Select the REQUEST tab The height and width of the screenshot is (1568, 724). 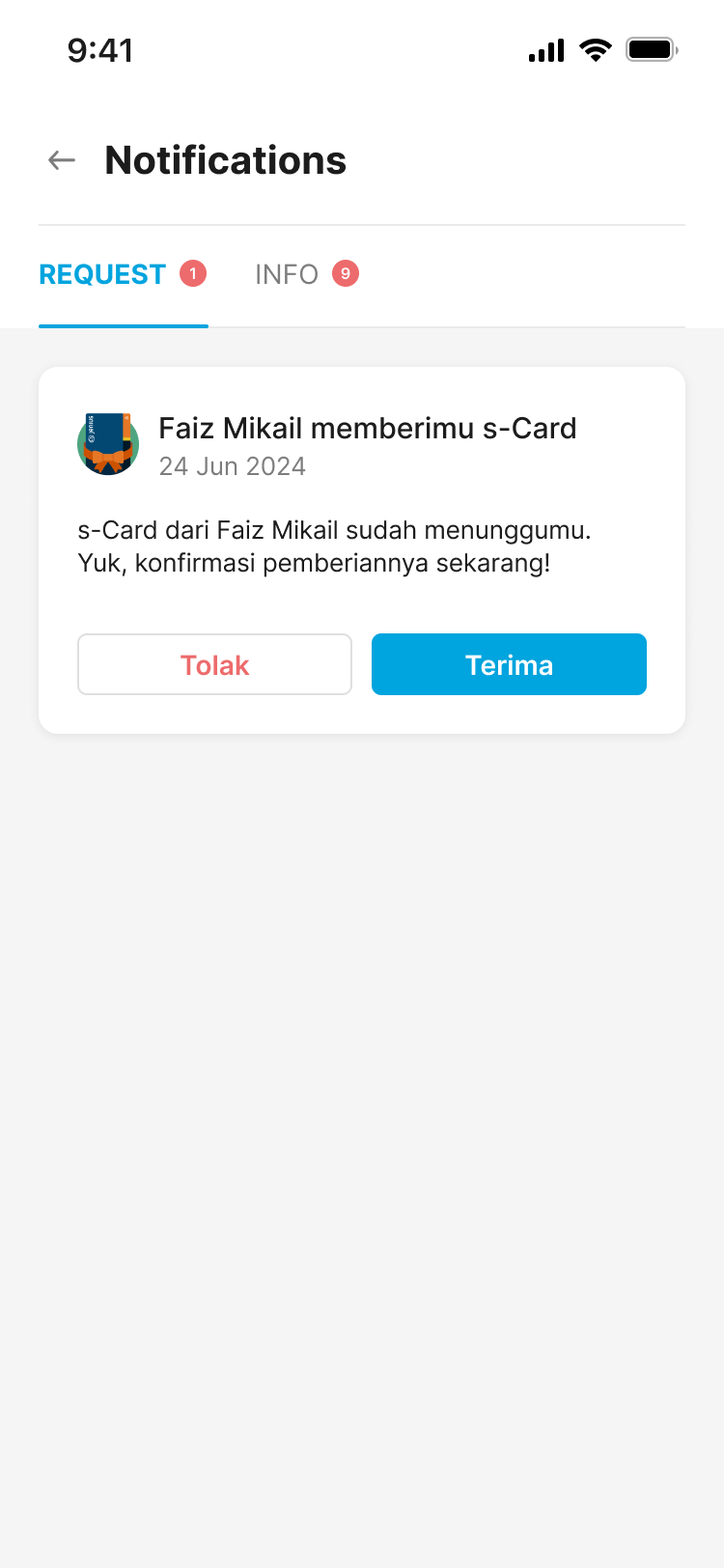point(122,275)
